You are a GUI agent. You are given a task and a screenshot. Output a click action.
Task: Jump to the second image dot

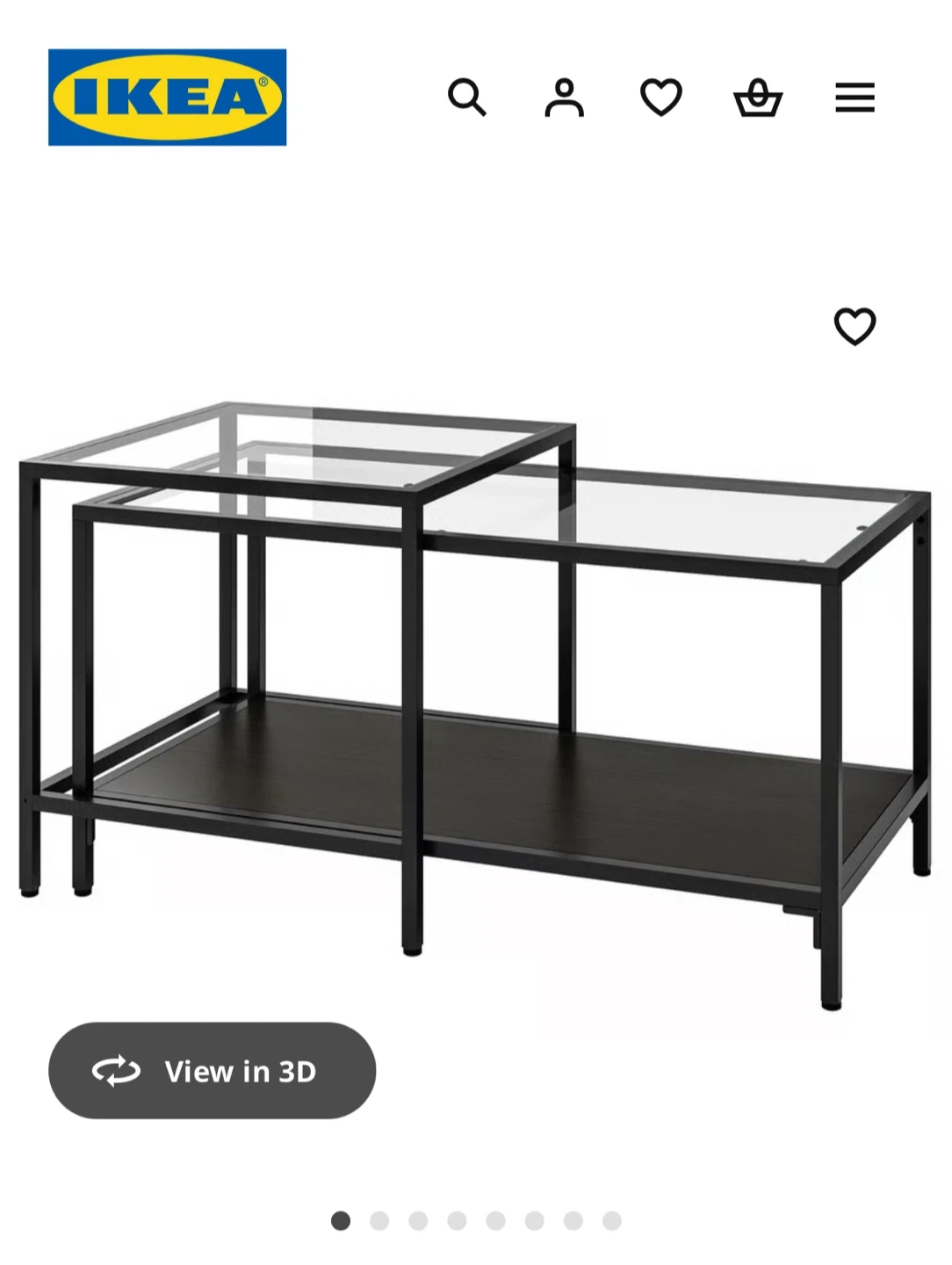tap(379, 1220)
